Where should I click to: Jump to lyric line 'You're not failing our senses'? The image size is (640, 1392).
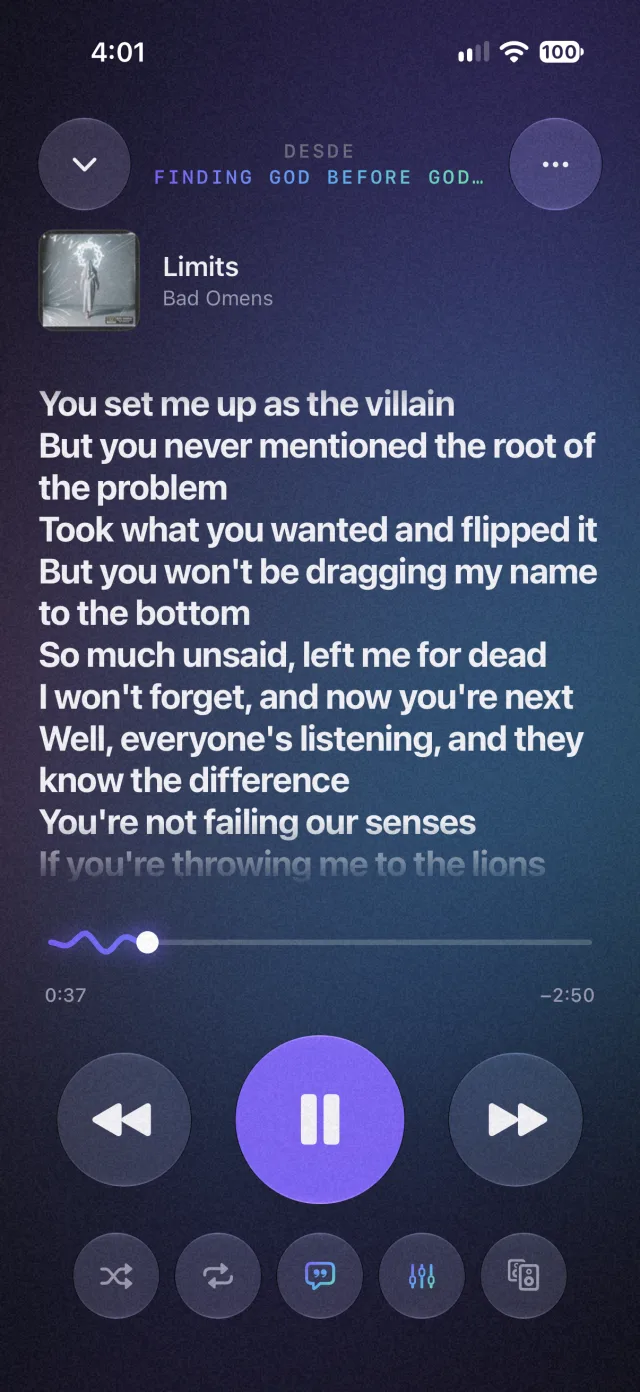pyautogui.click(x=257, y=822)
